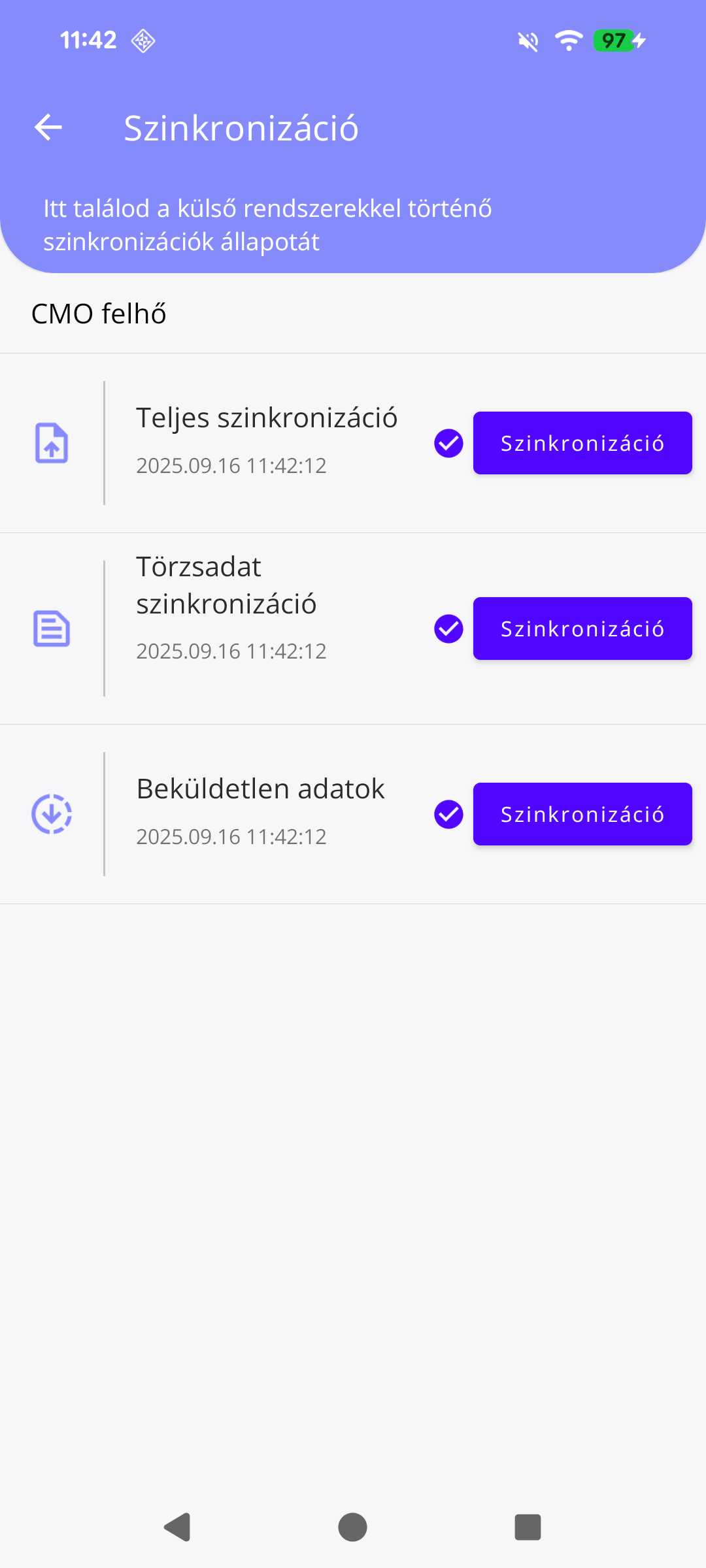
Task: Select the document icon beside Törzsadat szinkronizáció
Action: click(x=51, y=628)
